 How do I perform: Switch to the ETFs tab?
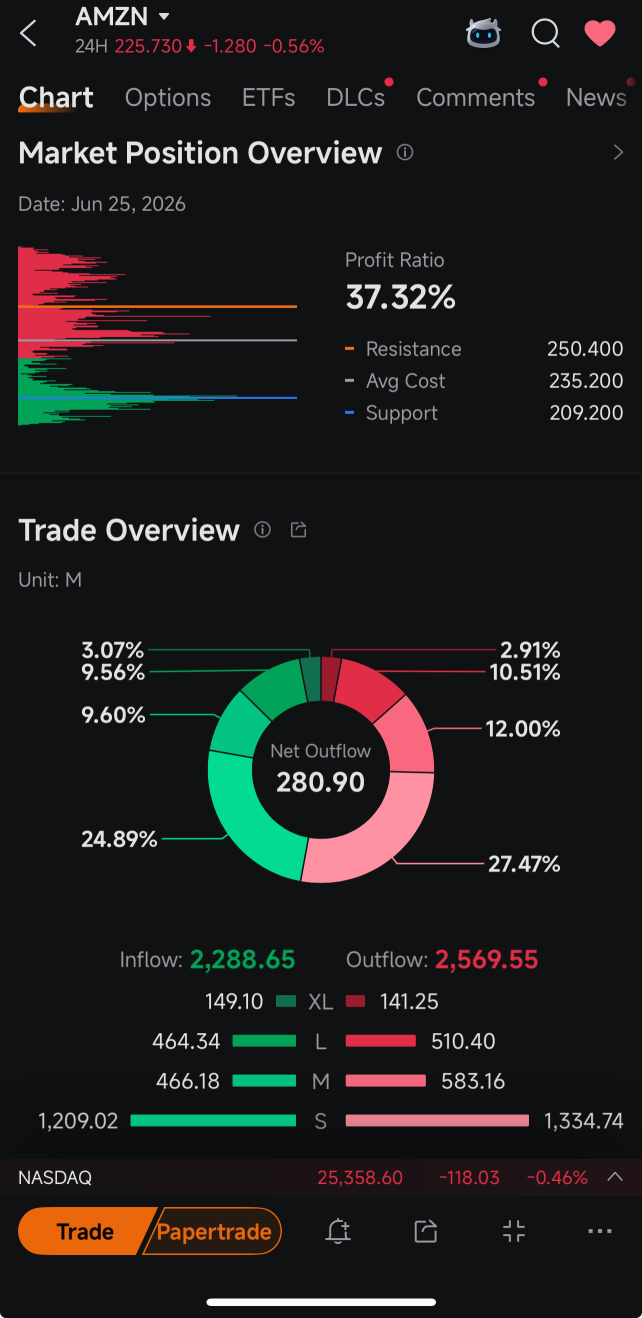coord(268,97)
